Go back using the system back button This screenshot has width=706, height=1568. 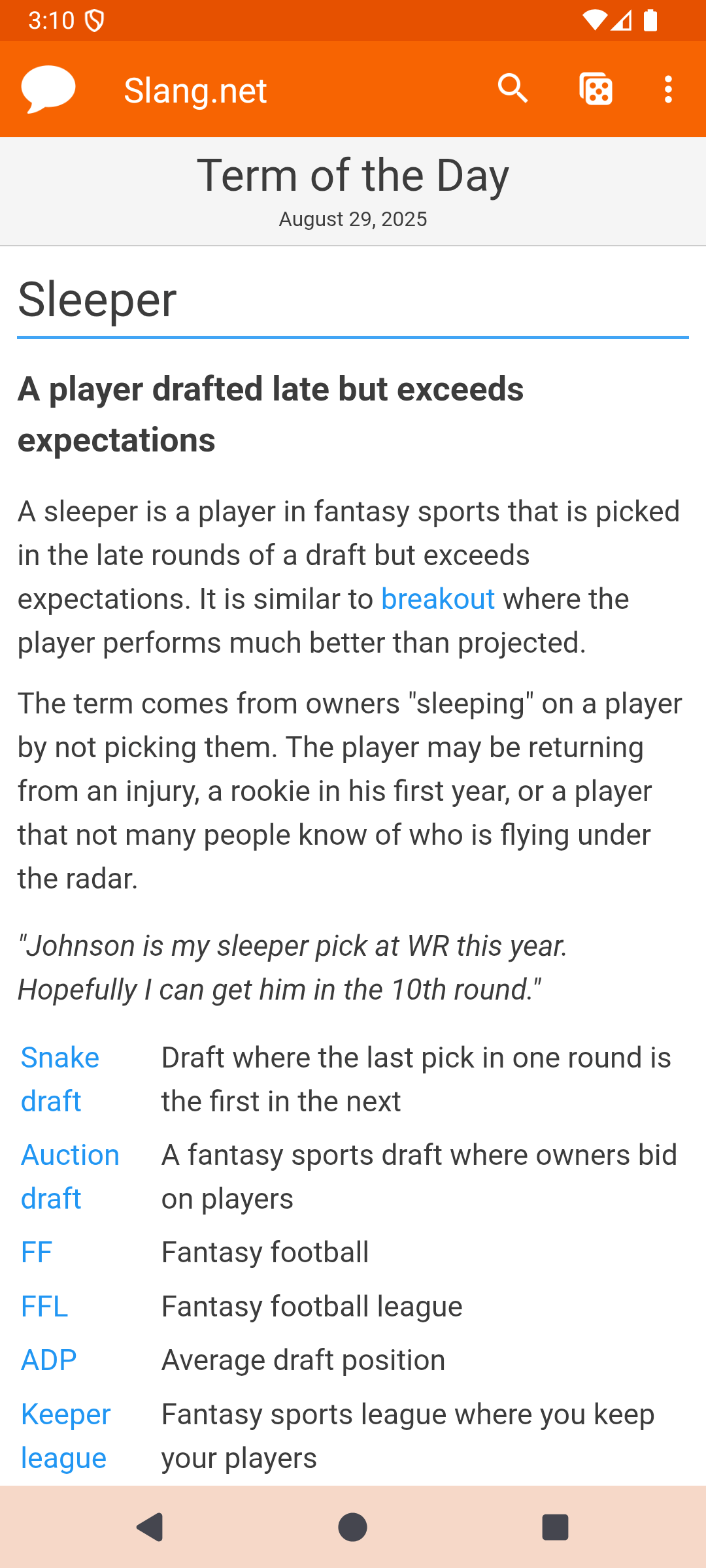(150, 1527)
